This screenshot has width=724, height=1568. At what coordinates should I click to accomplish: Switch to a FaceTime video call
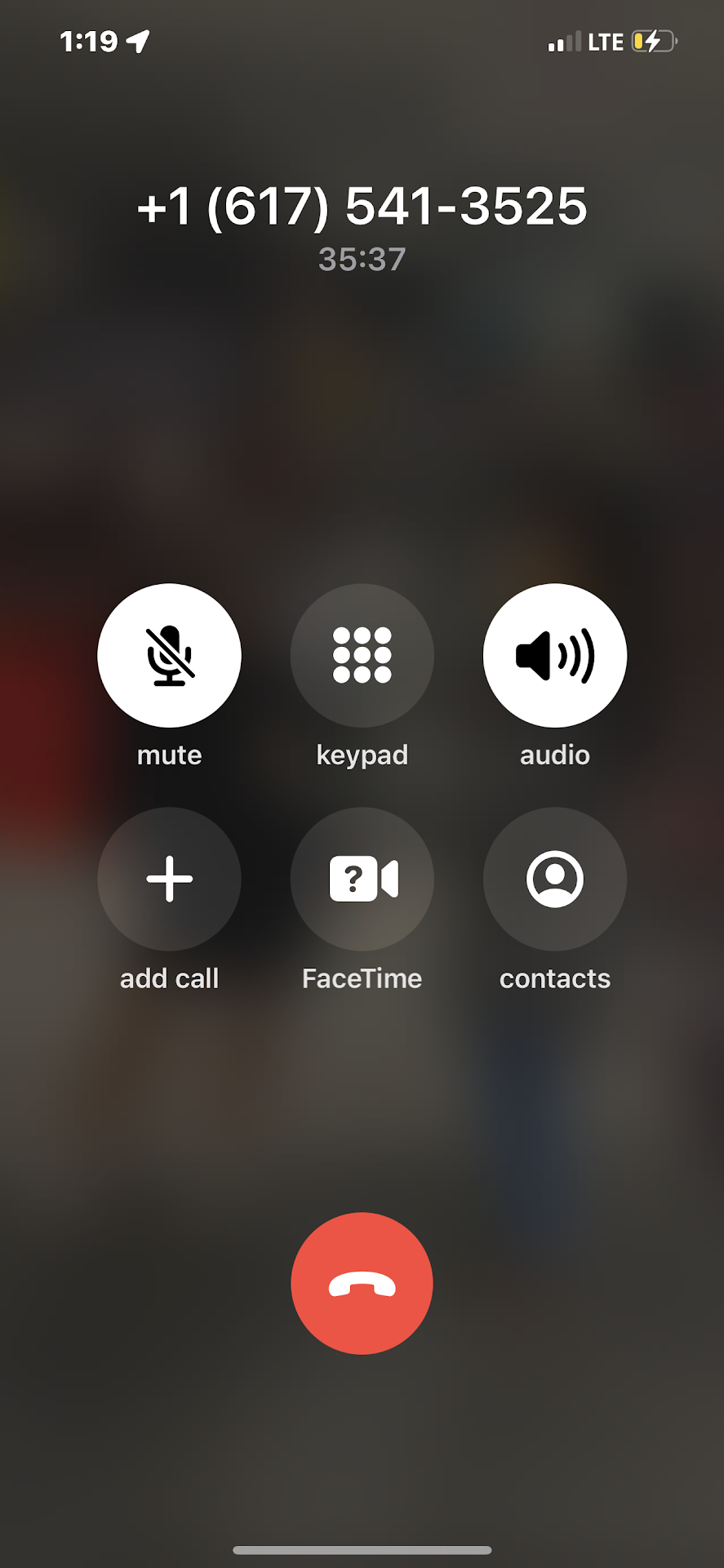(x=362, y=879)
